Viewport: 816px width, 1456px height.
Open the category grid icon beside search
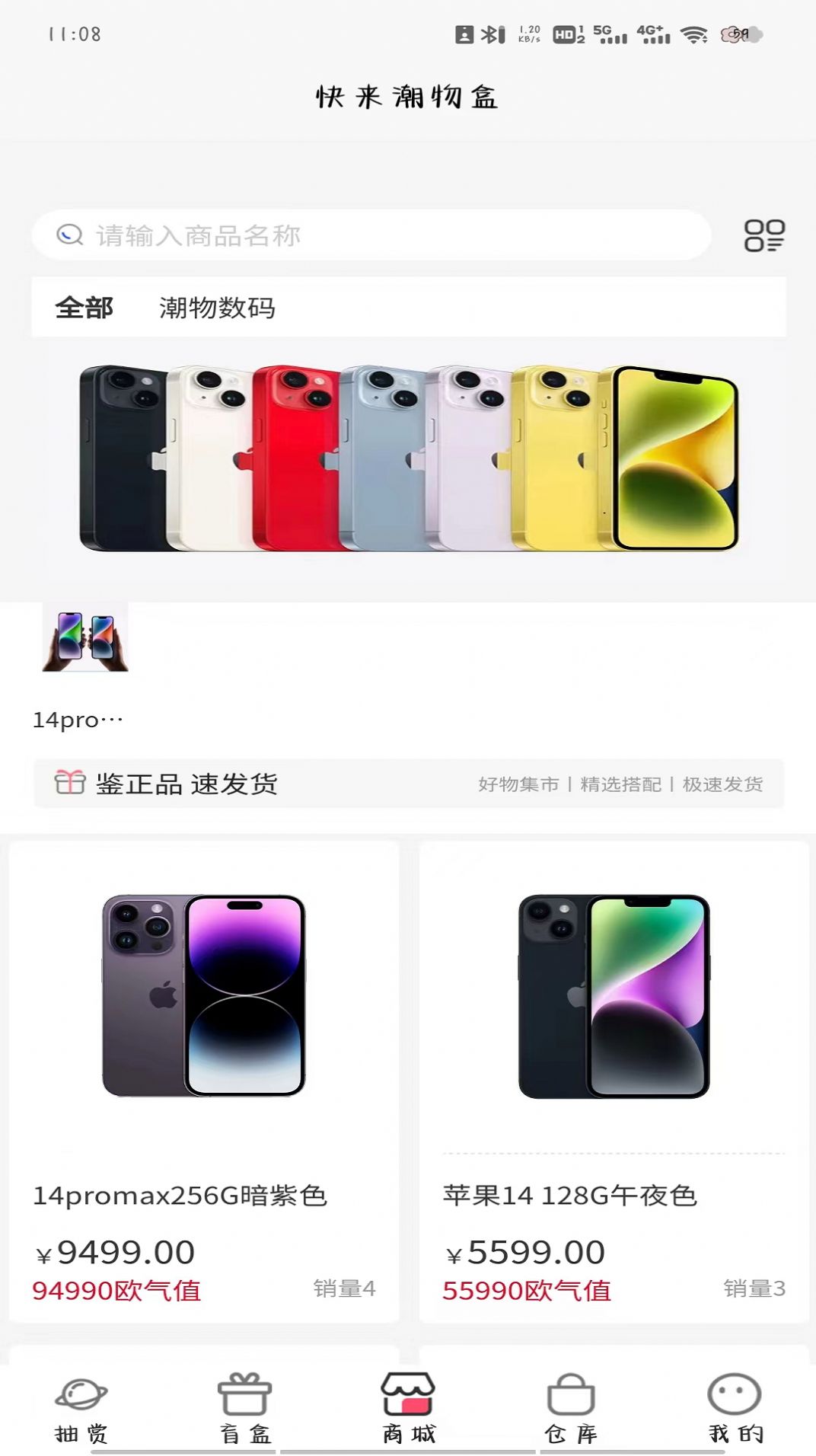pyautogui.click(x=764, y=235)
